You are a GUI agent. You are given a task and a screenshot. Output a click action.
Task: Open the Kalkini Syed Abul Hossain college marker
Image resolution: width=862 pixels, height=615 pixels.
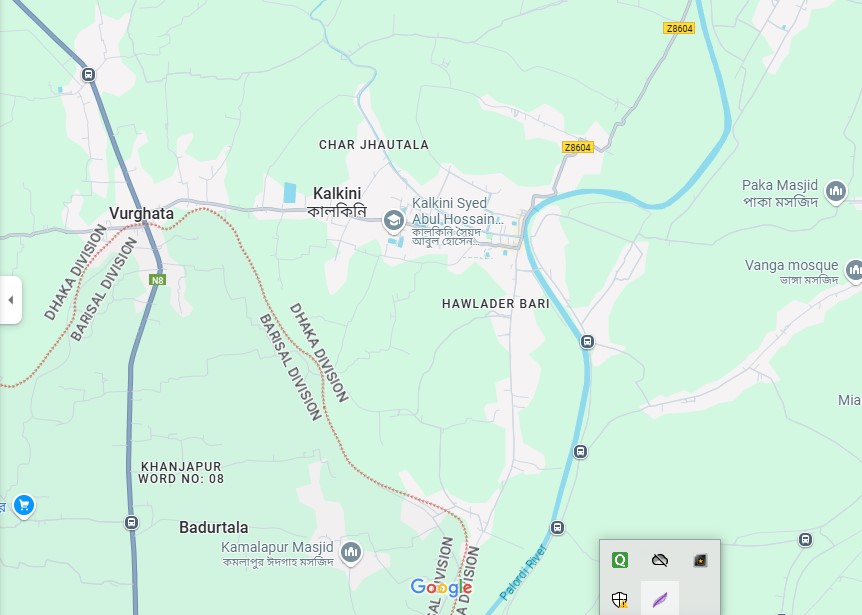point(395,219)
